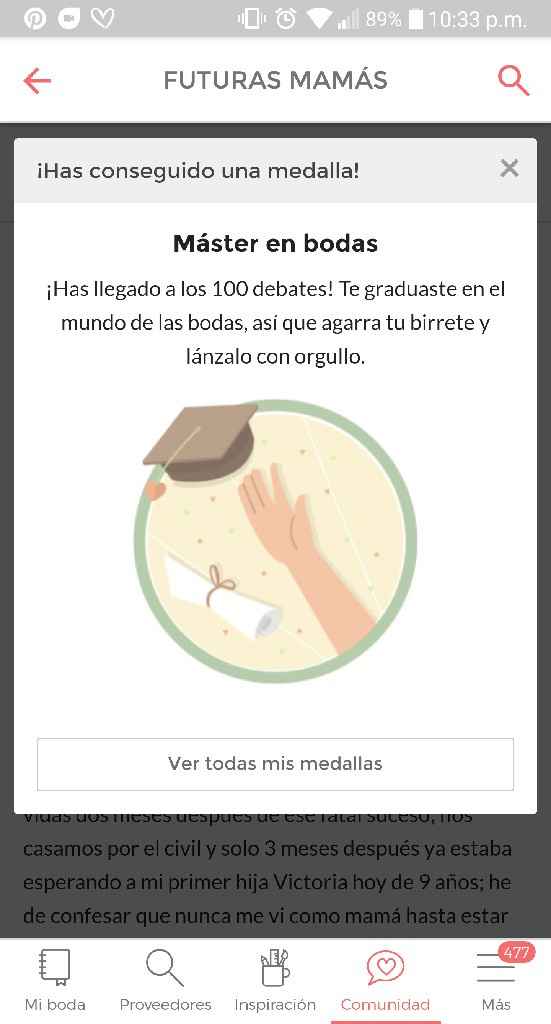Image resolution: width=551 pixels, height=1024 pixels.
Task: Switch to the Mi boda tab
Action: (55, 981)
